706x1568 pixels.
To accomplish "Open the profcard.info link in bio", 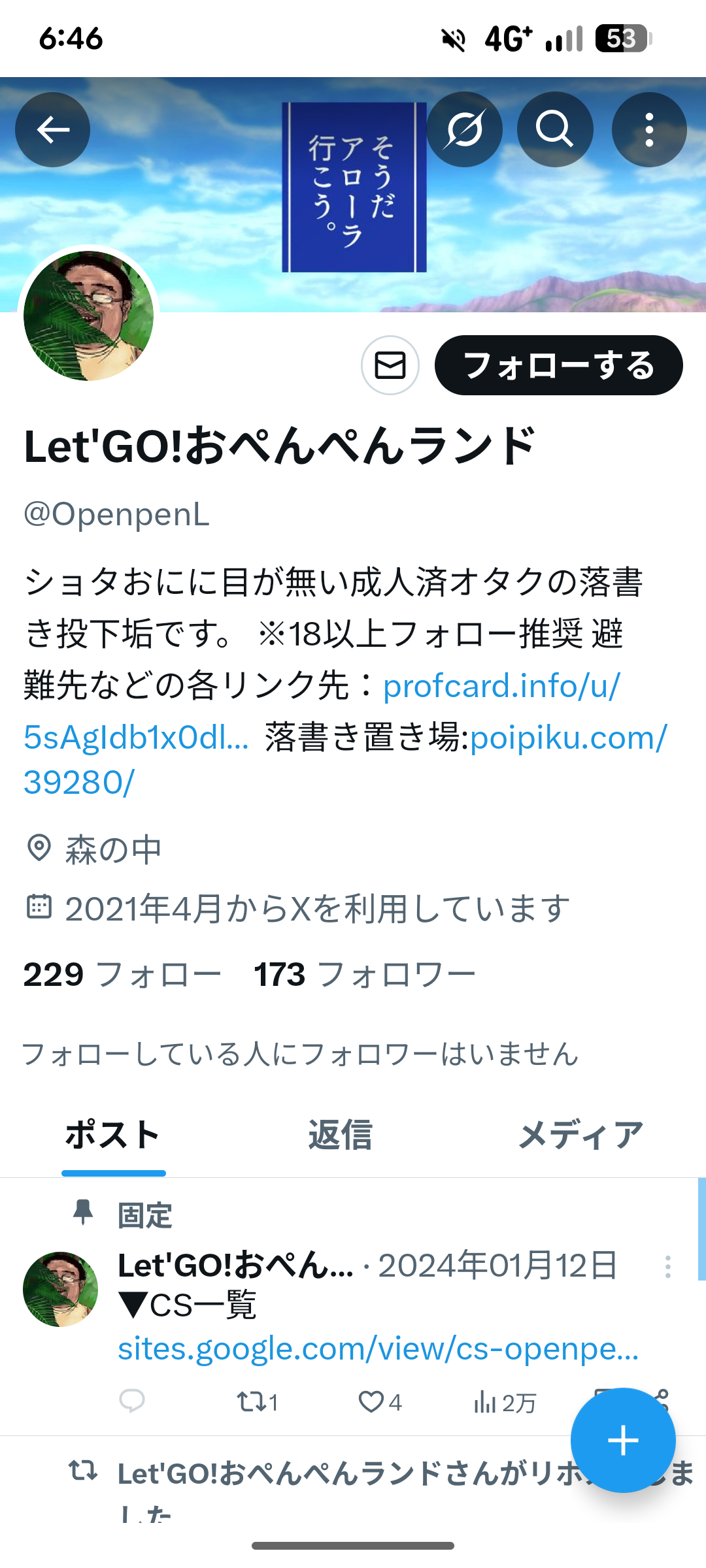I will (x=501, y=686).
